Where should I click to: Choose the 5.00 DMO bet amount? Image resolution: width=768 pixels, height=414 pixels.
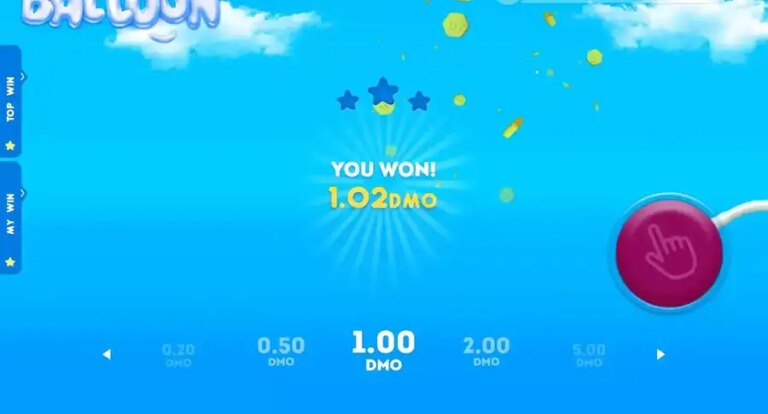[x=589, y=354]
